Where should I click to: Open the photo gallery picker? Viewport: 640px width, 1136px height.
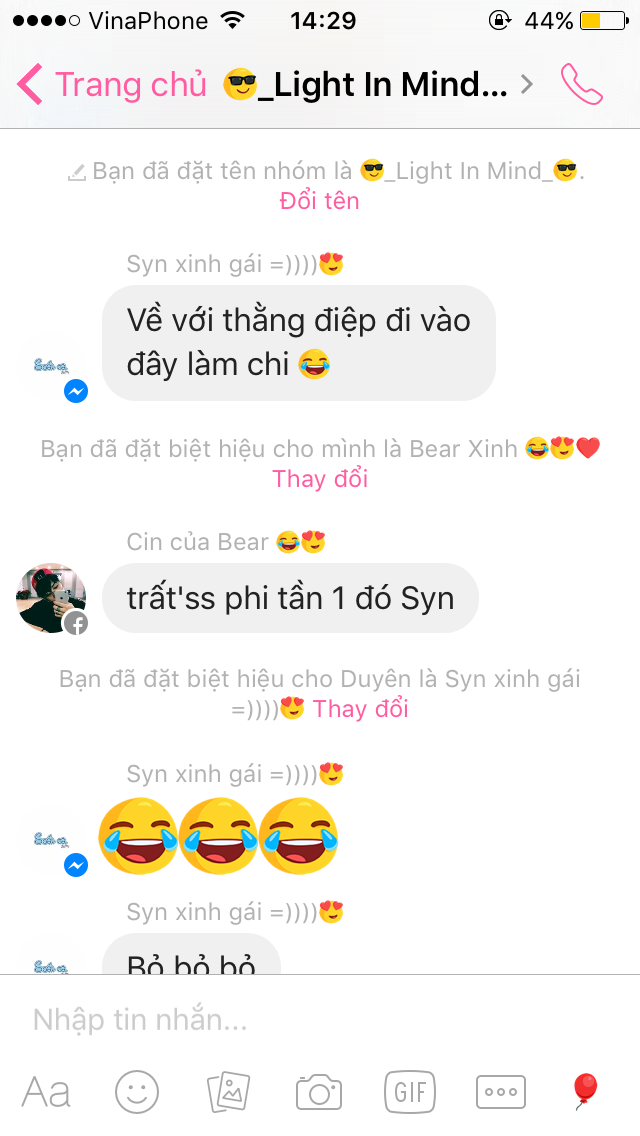click(x=228, y=1092)
